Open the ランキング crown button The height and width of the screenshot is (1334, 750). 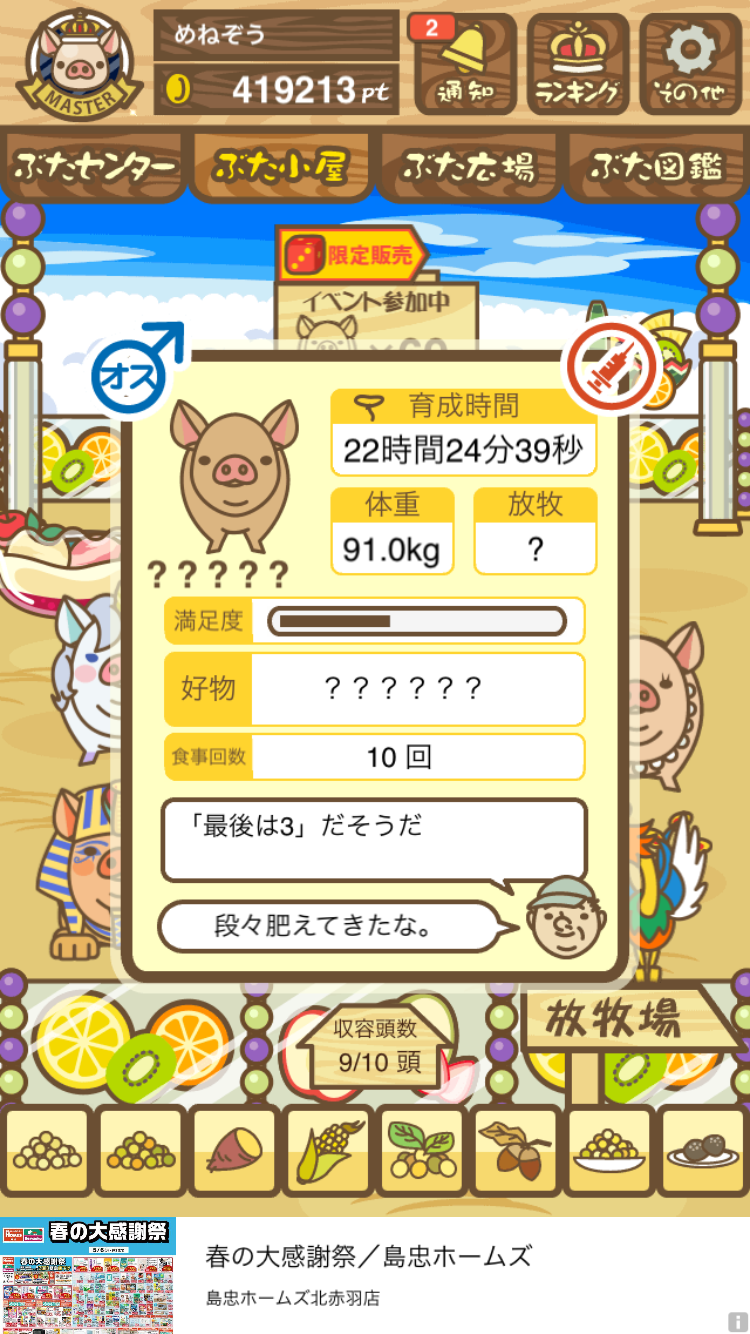coord(578,62)
